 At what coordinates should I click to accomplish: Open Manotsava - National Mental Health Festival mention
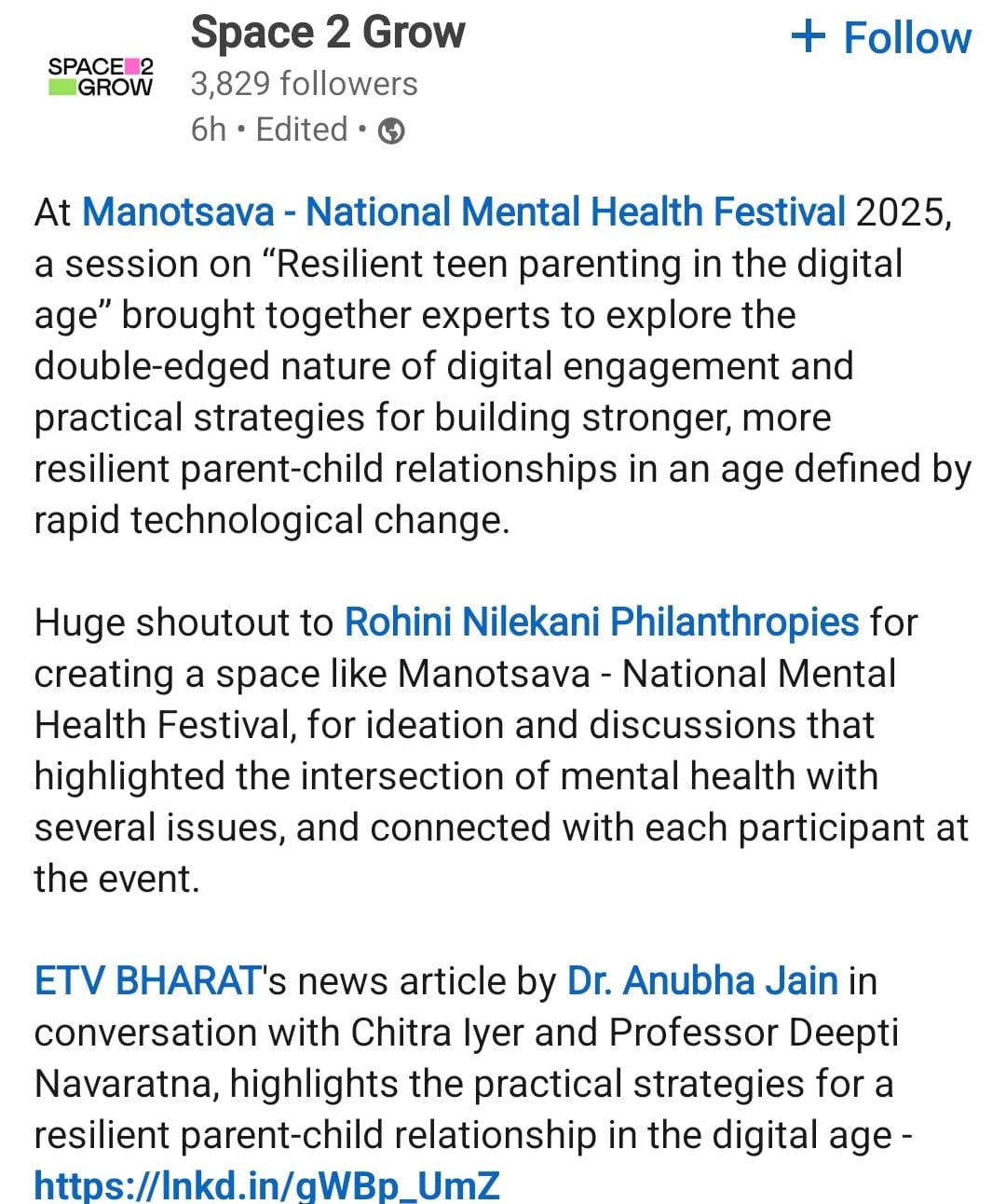pyautogui.click(x=464, y=212)
